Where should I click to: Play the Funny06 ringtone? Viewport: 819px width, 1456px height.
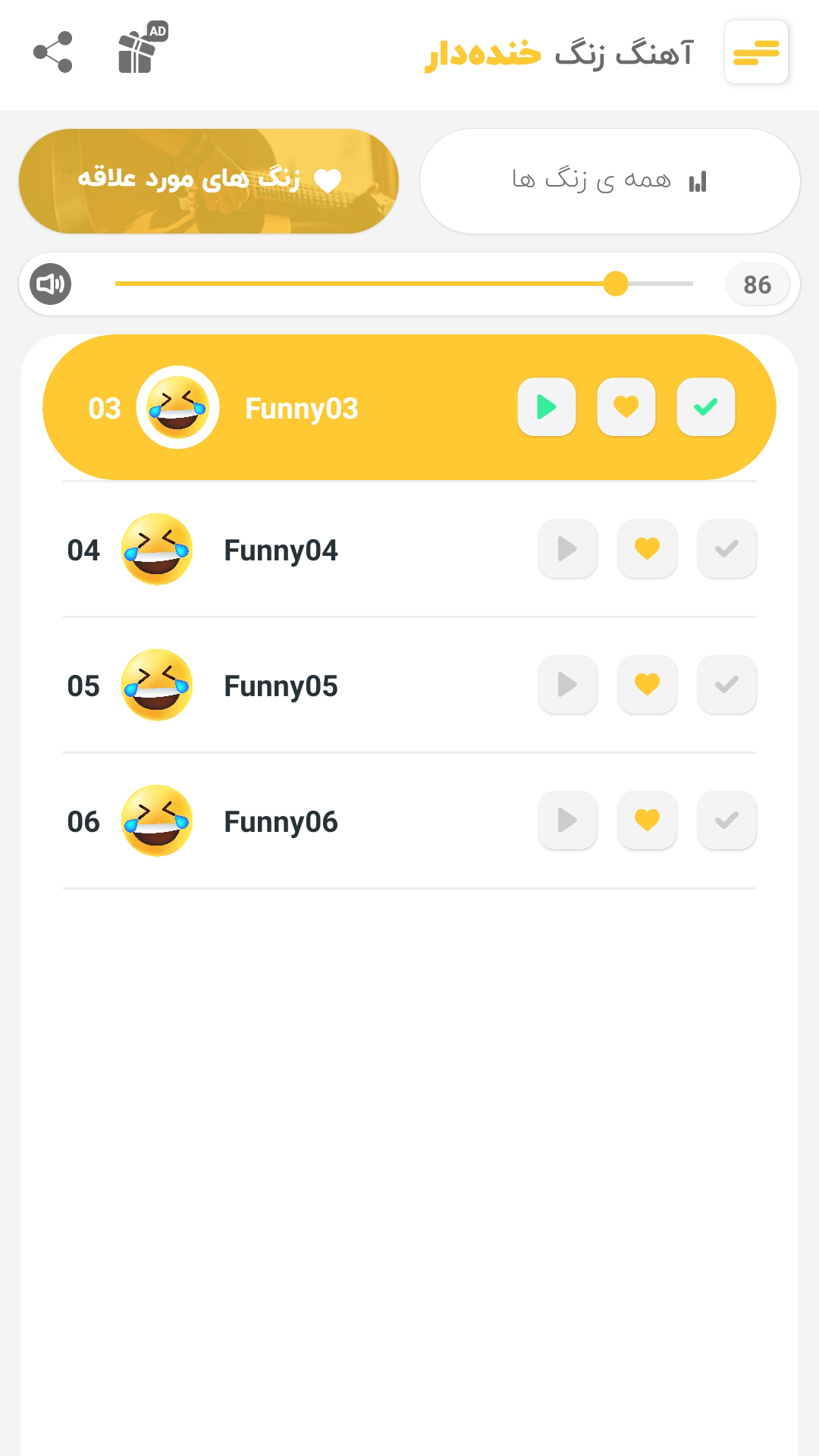[567, 820]
